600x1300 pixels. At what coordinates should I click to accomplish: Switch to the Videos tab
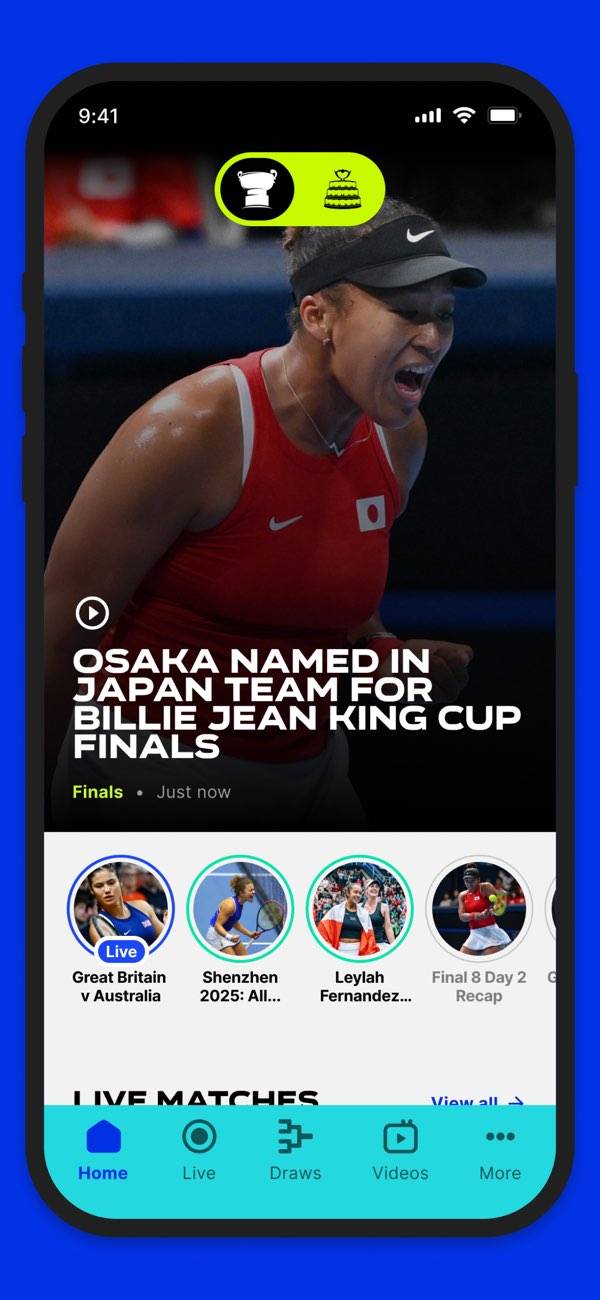400,1151
